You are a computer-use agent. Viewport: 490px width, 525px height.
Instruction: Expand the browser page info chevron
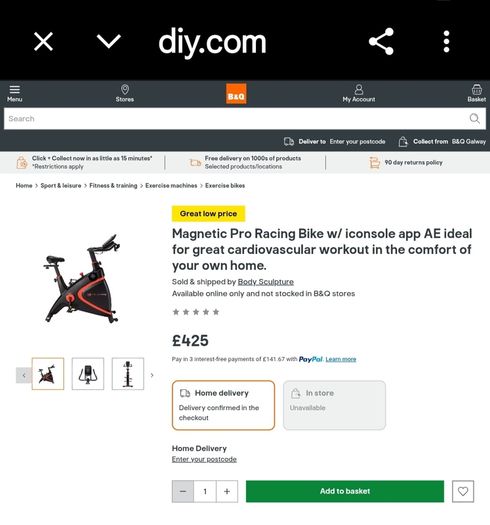click(109, 42)
